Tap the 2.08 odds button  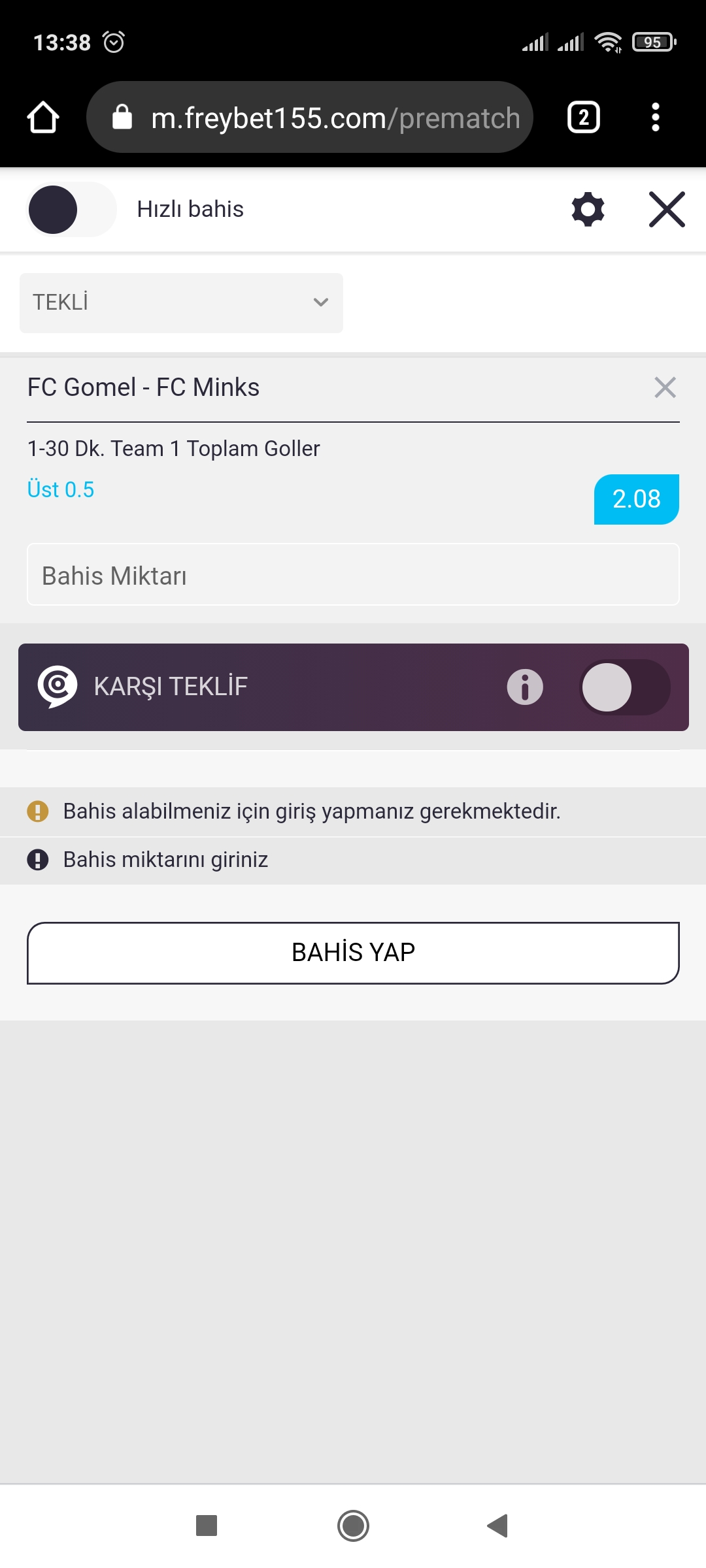click(x=636, y=499)
